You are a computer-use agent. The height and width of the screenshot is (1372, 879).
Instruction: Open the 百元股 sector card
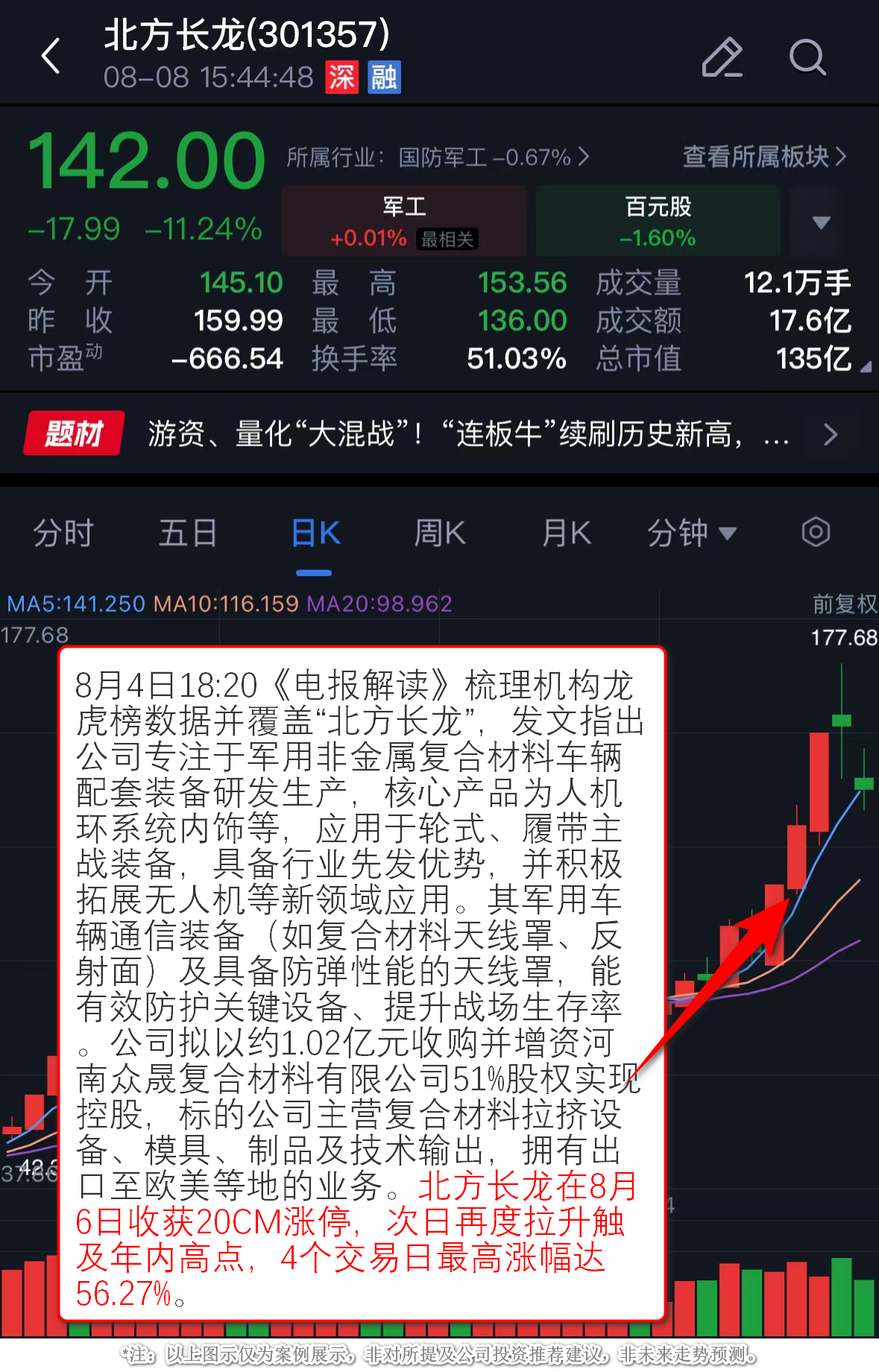[x=658, y=221]
